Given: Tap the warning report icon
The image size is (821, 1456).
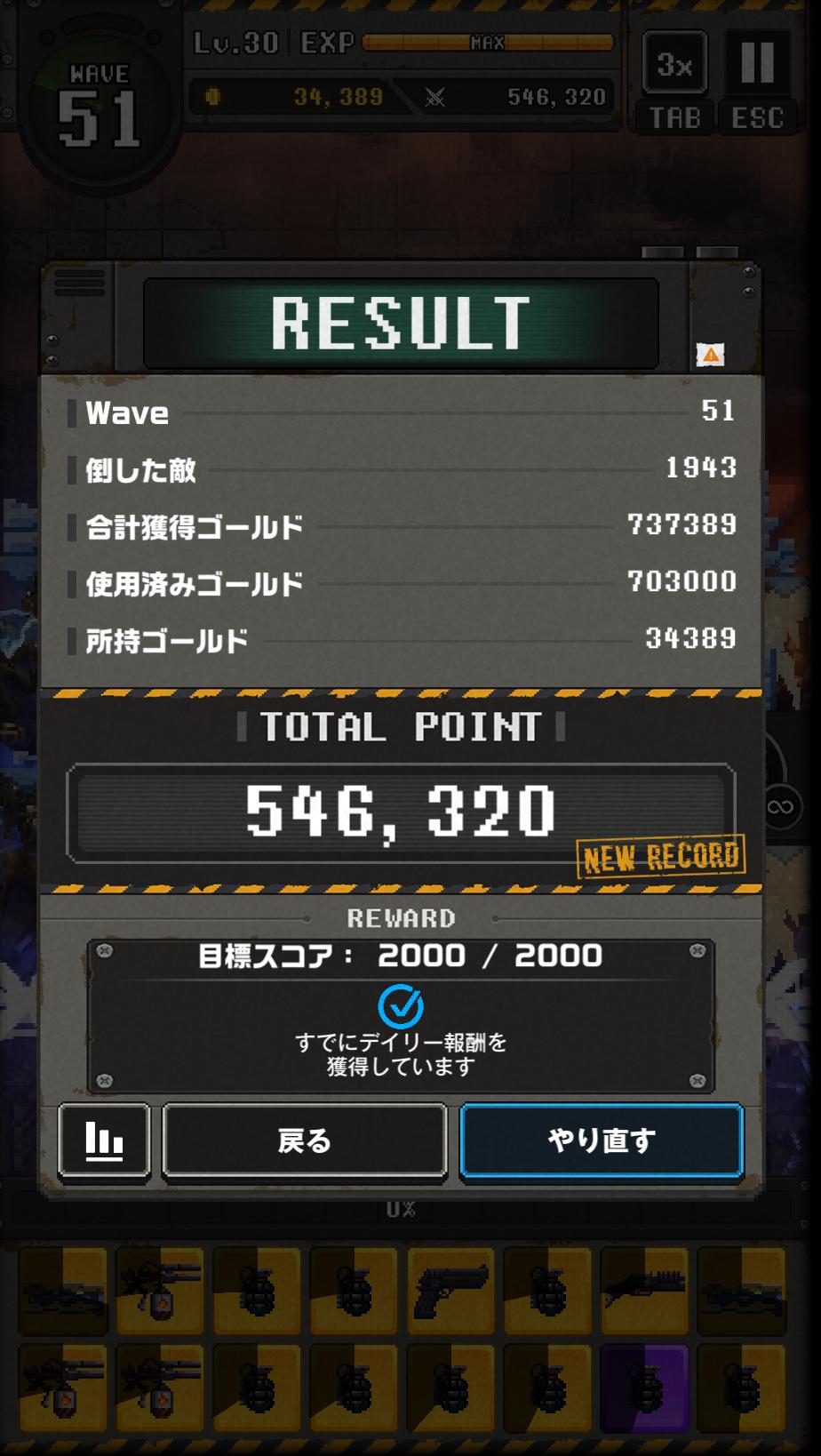Looking at the screenshot, I should (x=710, y=355).
